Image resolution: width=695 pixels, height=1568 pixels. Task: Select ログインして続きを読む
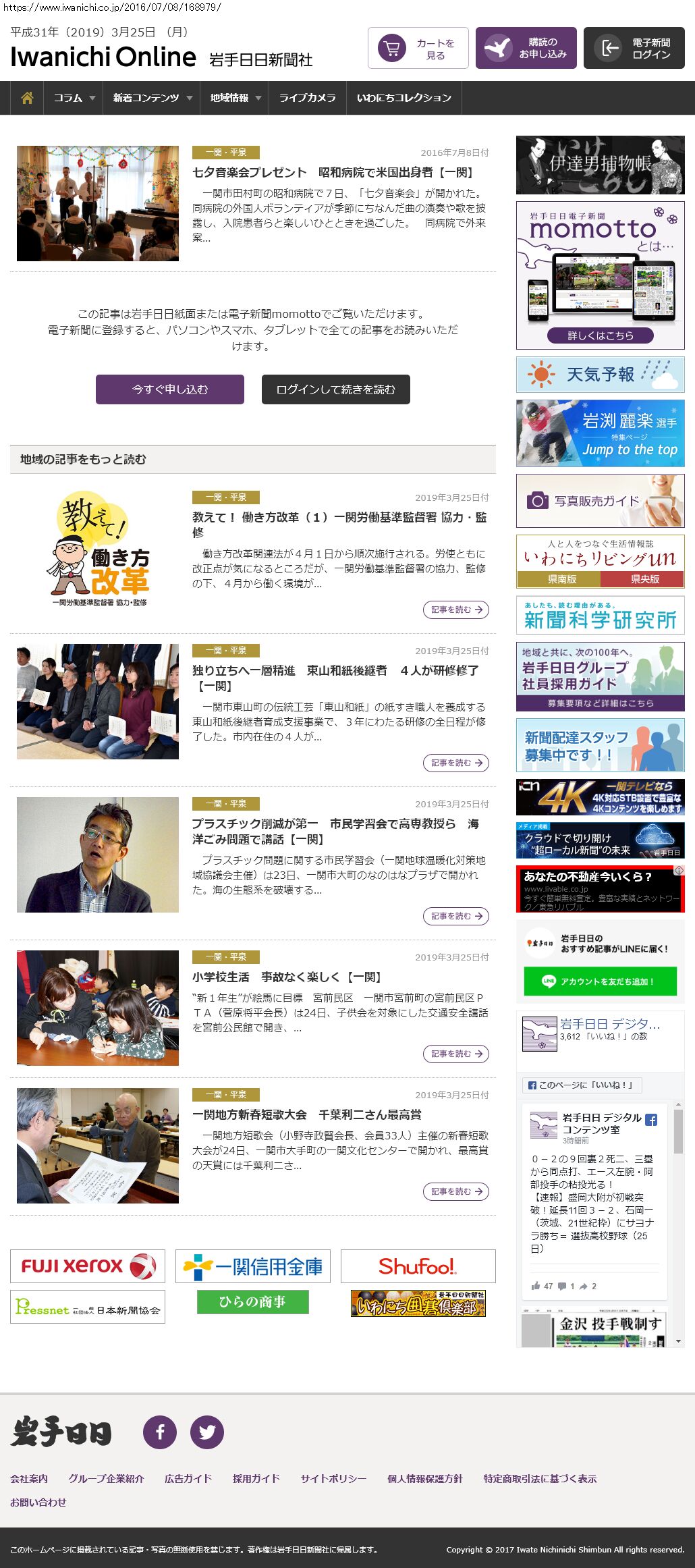(335, 389)
